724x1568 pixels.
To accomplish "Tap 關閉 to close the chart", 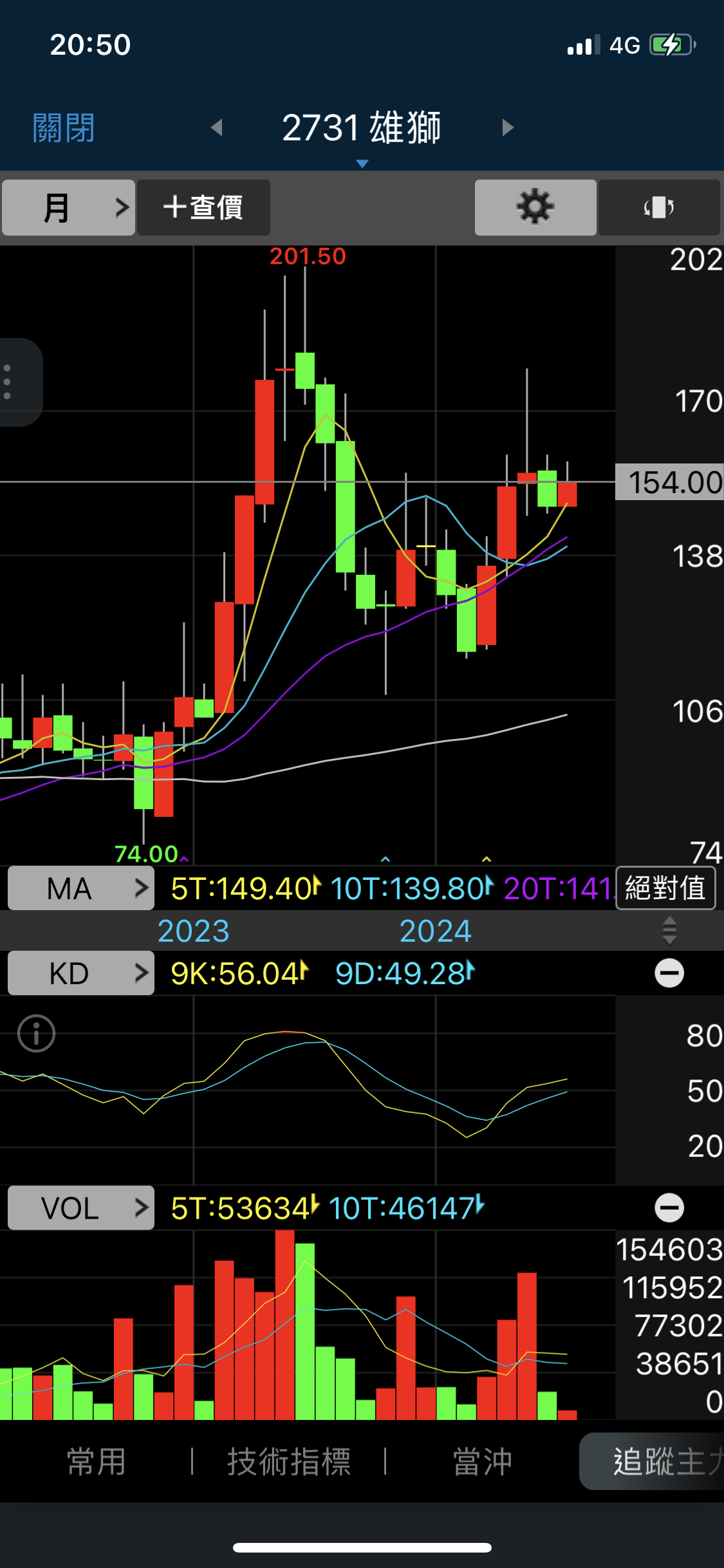I will click(x=64, y=127).
